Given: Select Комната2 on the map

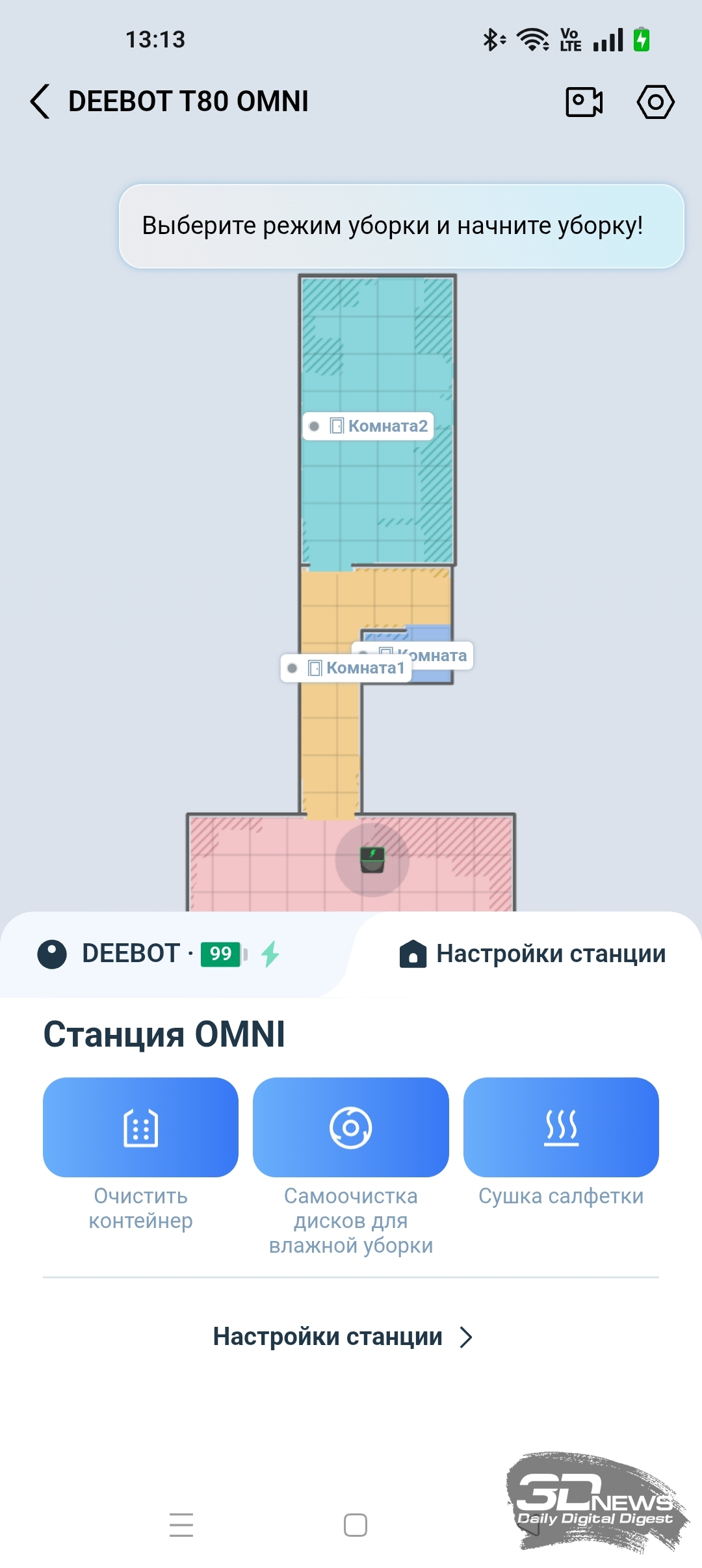Looking at the screenshot, I should [369, 426].
